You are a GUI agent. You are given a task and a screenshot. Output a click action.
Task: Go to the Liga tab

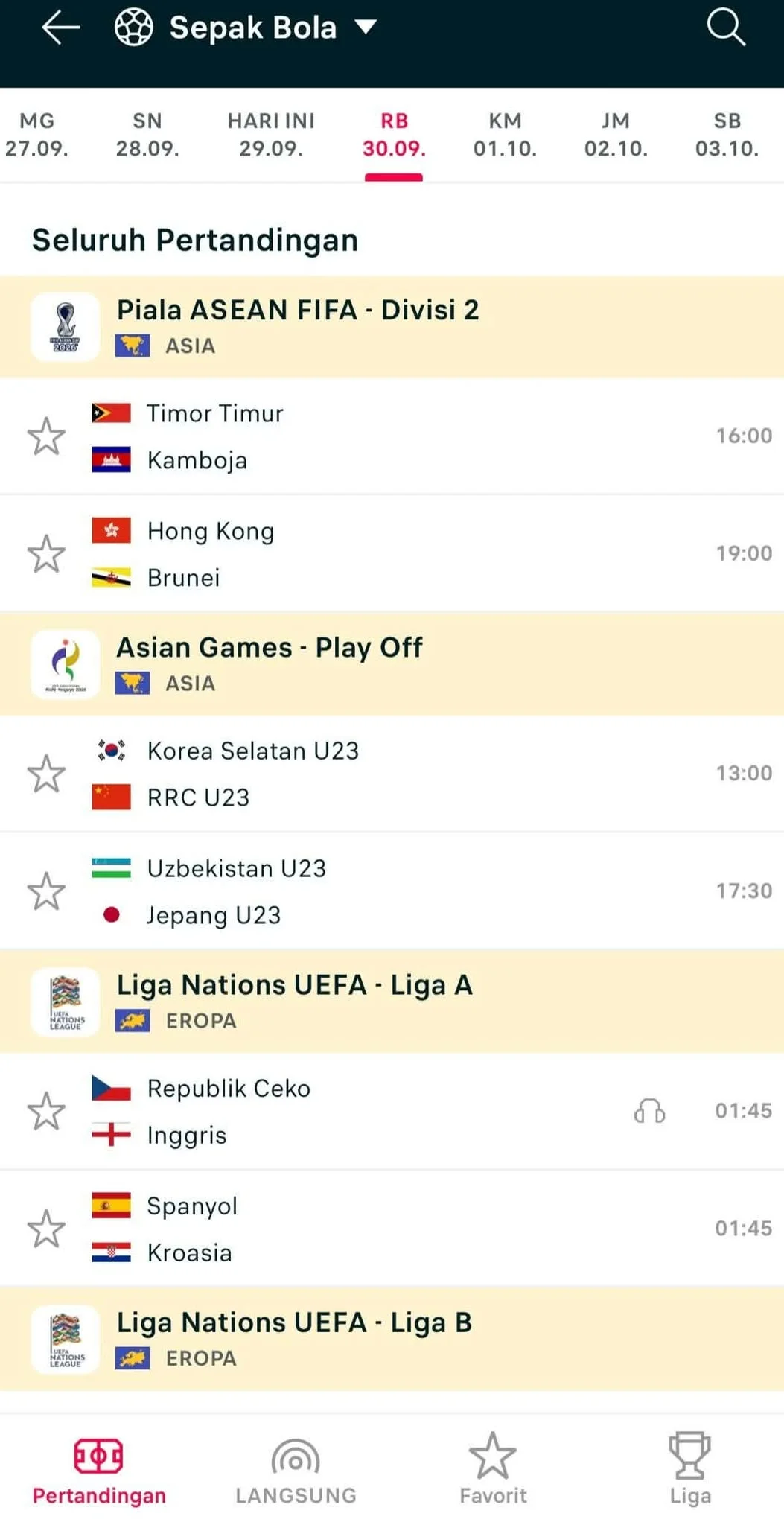[x=690, y=1471]
